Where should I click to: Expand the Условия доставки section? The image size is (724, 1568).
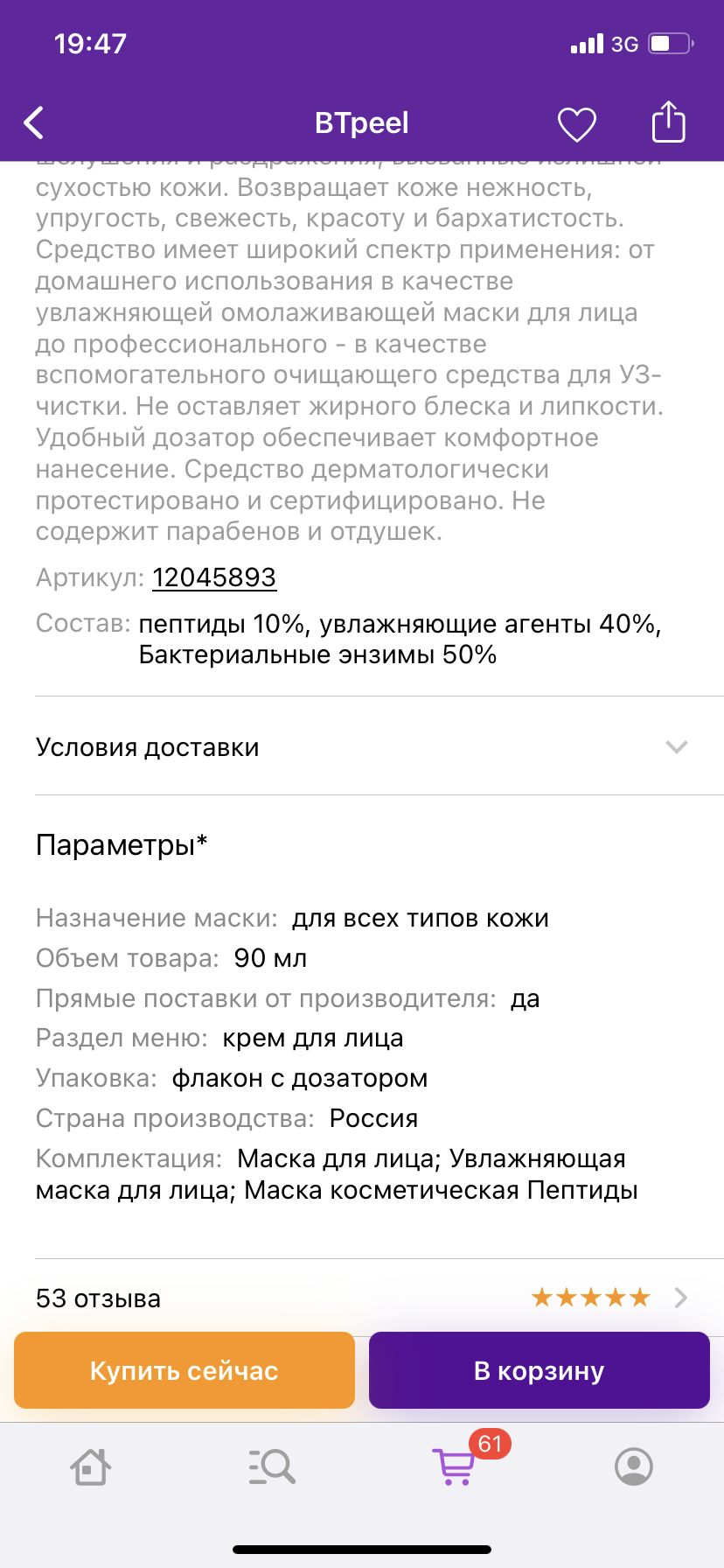(x=362, y=746)
